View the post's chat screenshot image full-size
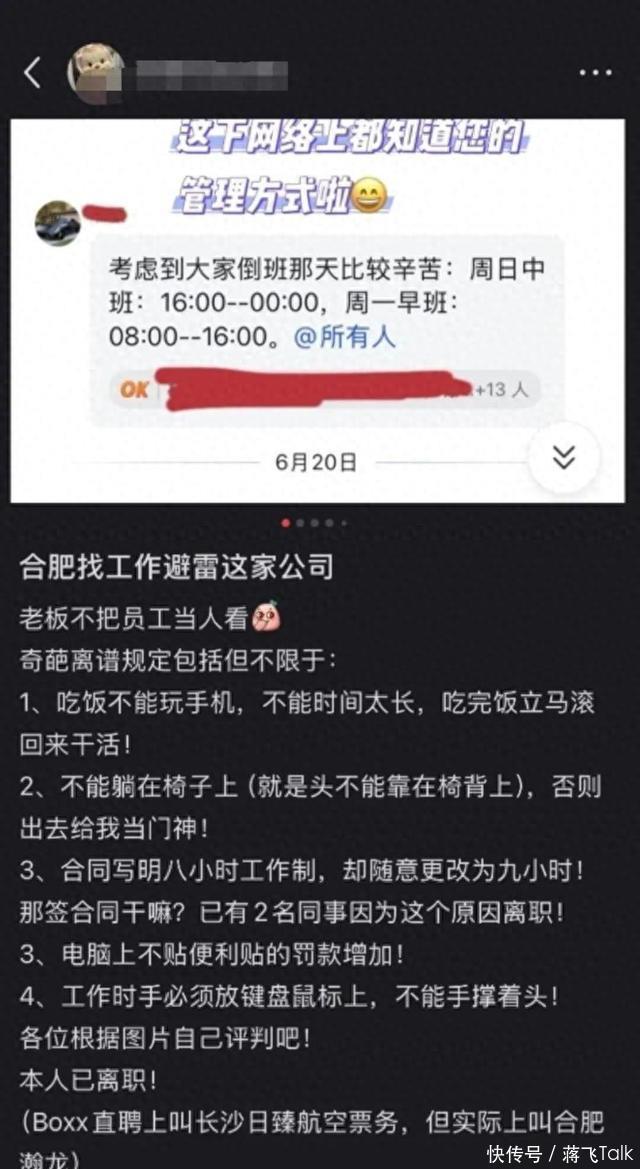The height and width of the screenshot is (1169, 640). click(310, 310)
